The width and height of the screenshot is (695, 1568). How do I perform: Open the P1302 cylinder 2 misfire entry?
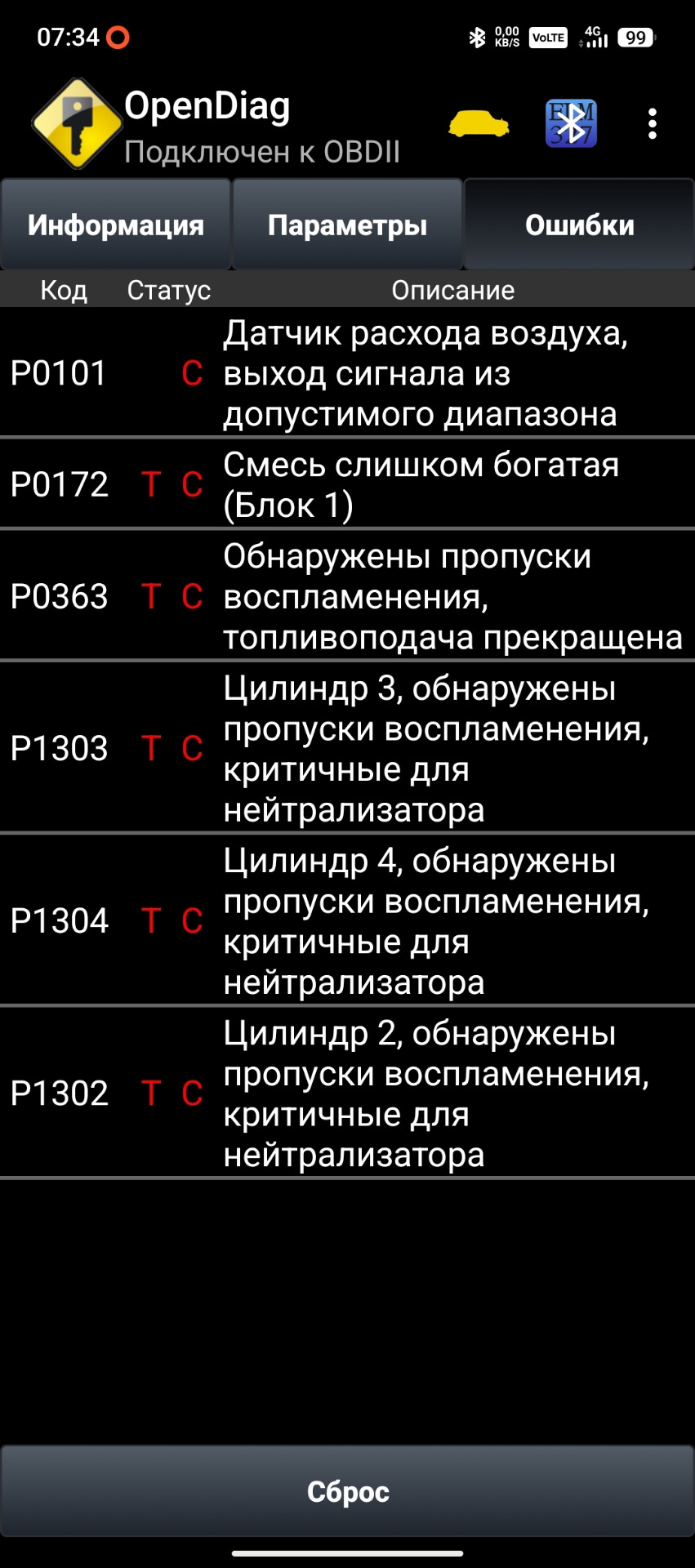click(x=347, y=1093)
